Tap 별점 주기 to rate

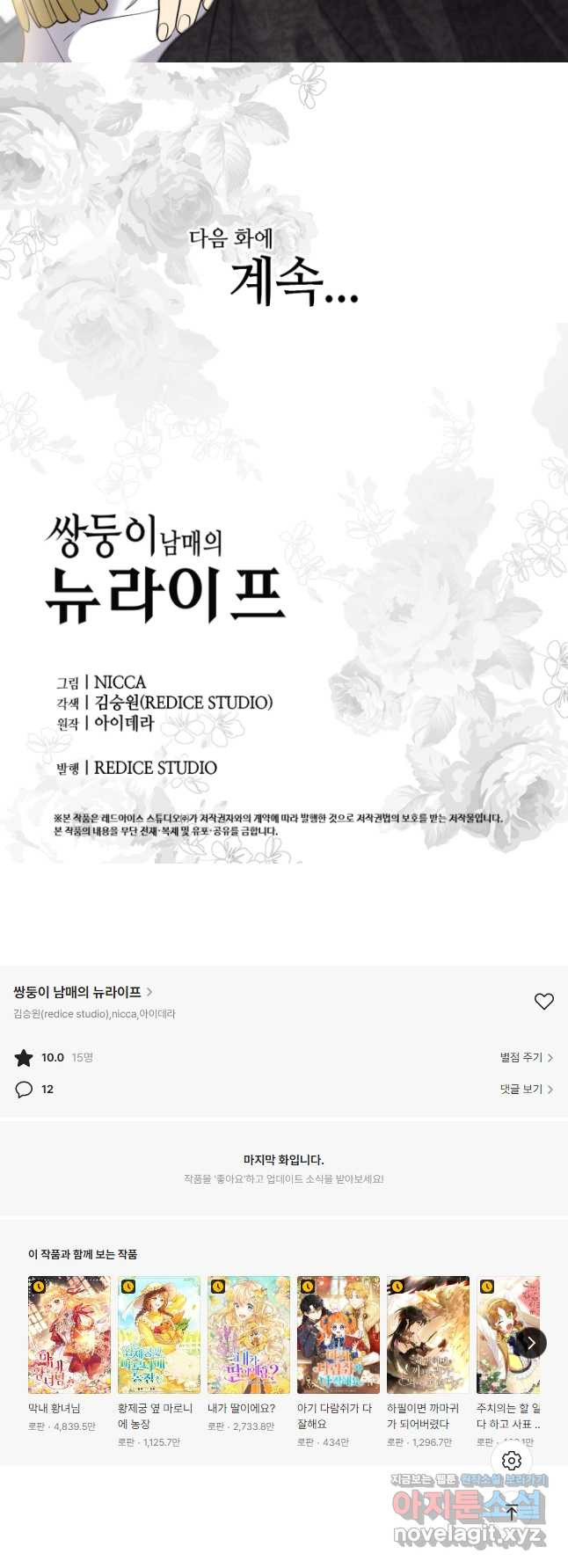coord(526,1057)
